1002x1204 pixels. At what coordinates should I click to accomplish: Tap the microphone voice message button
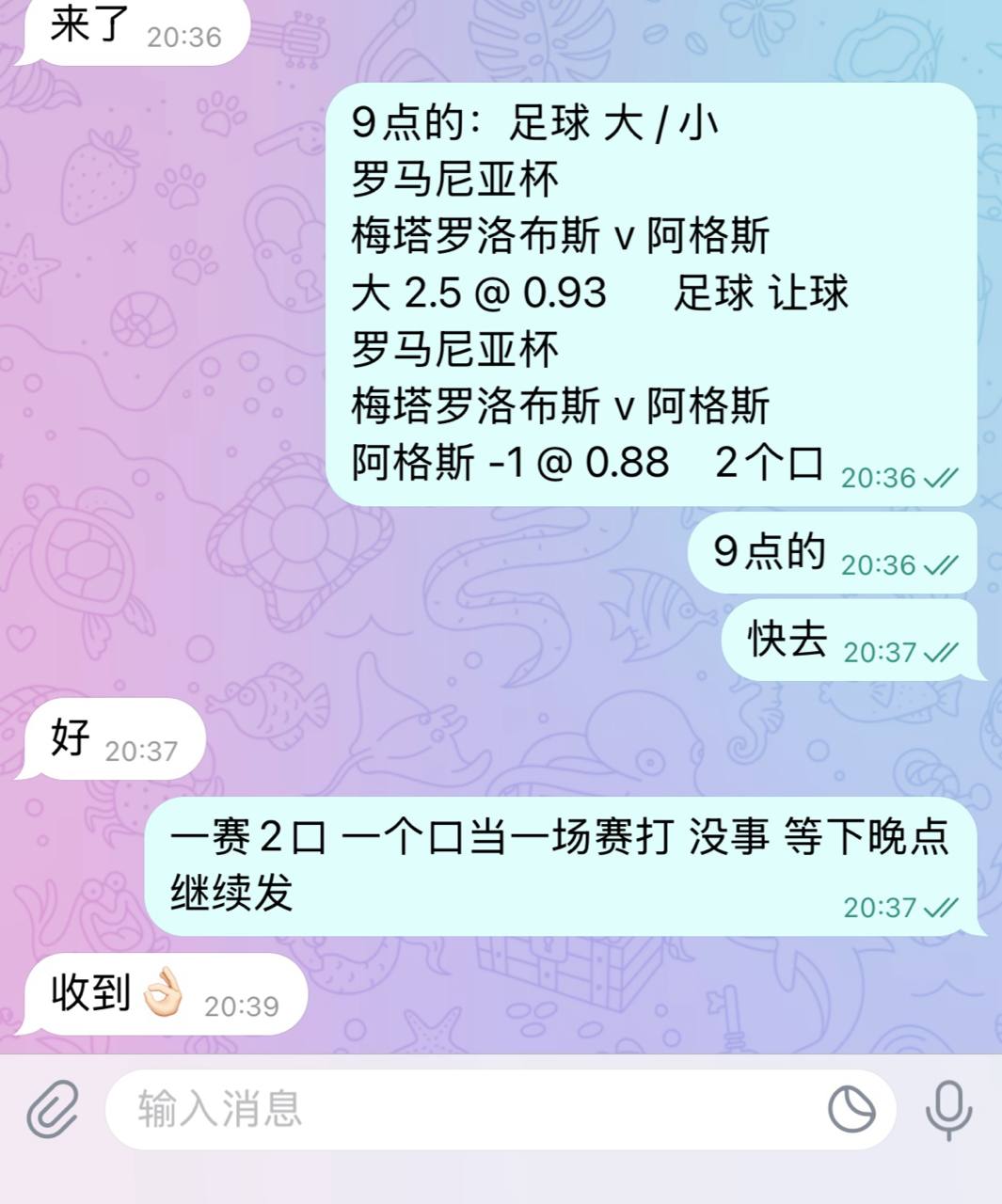[948, 1110]
